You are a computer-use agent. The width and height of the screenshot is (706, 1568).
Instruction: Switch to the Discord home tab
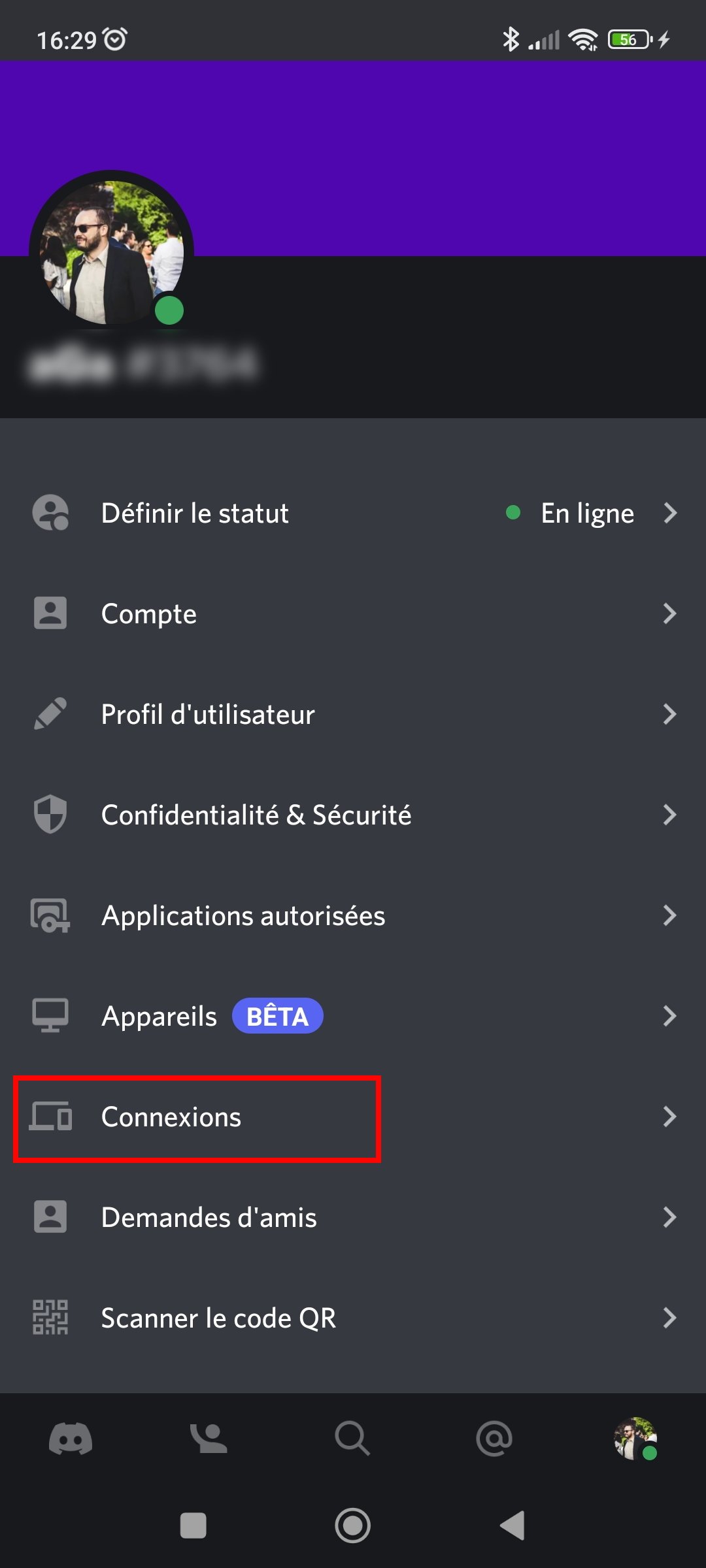click(x=71, y=1439)
